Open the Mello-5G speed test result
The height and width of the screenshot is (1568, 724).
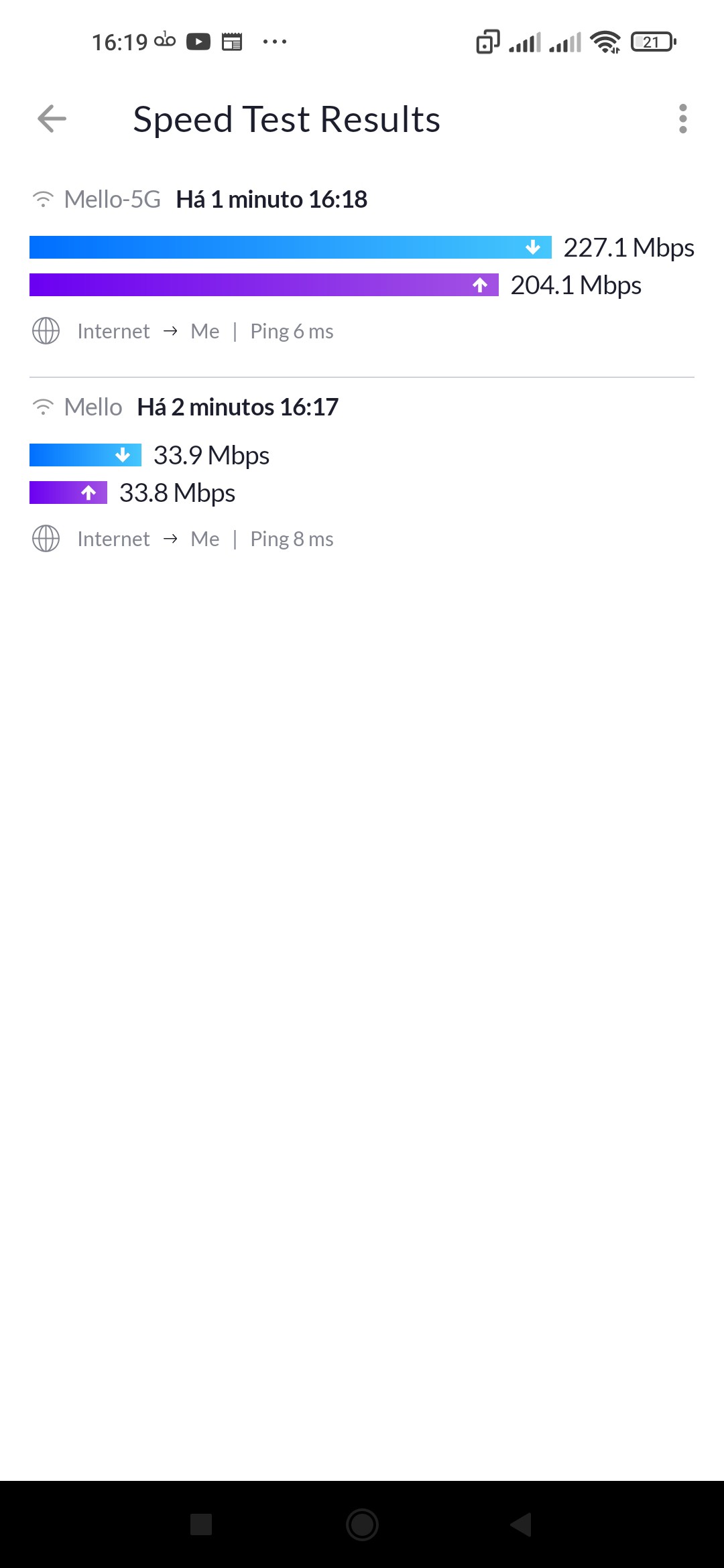362,267
